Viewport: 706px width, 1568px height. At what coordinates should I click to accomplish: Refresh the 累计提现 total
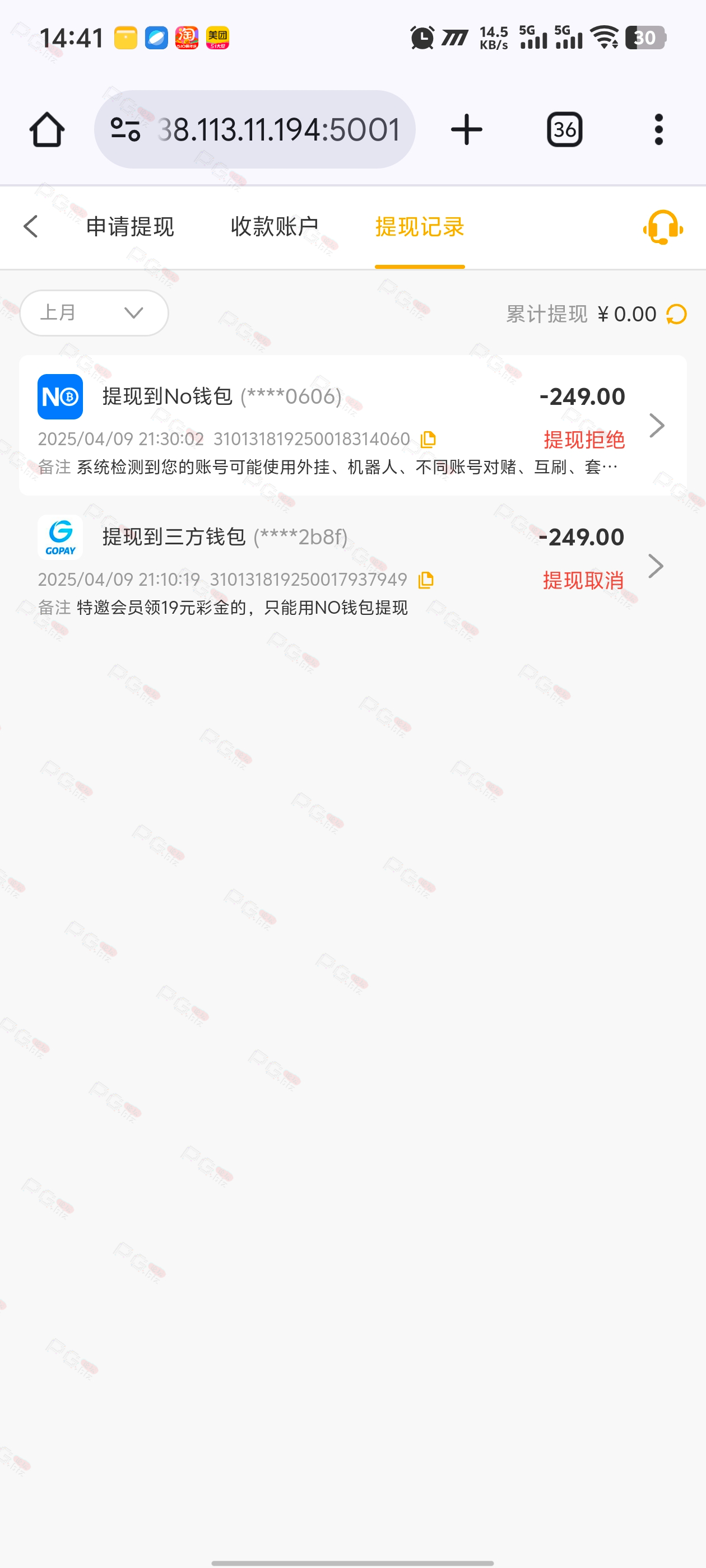pyautogui.click(x=676, y=315)
